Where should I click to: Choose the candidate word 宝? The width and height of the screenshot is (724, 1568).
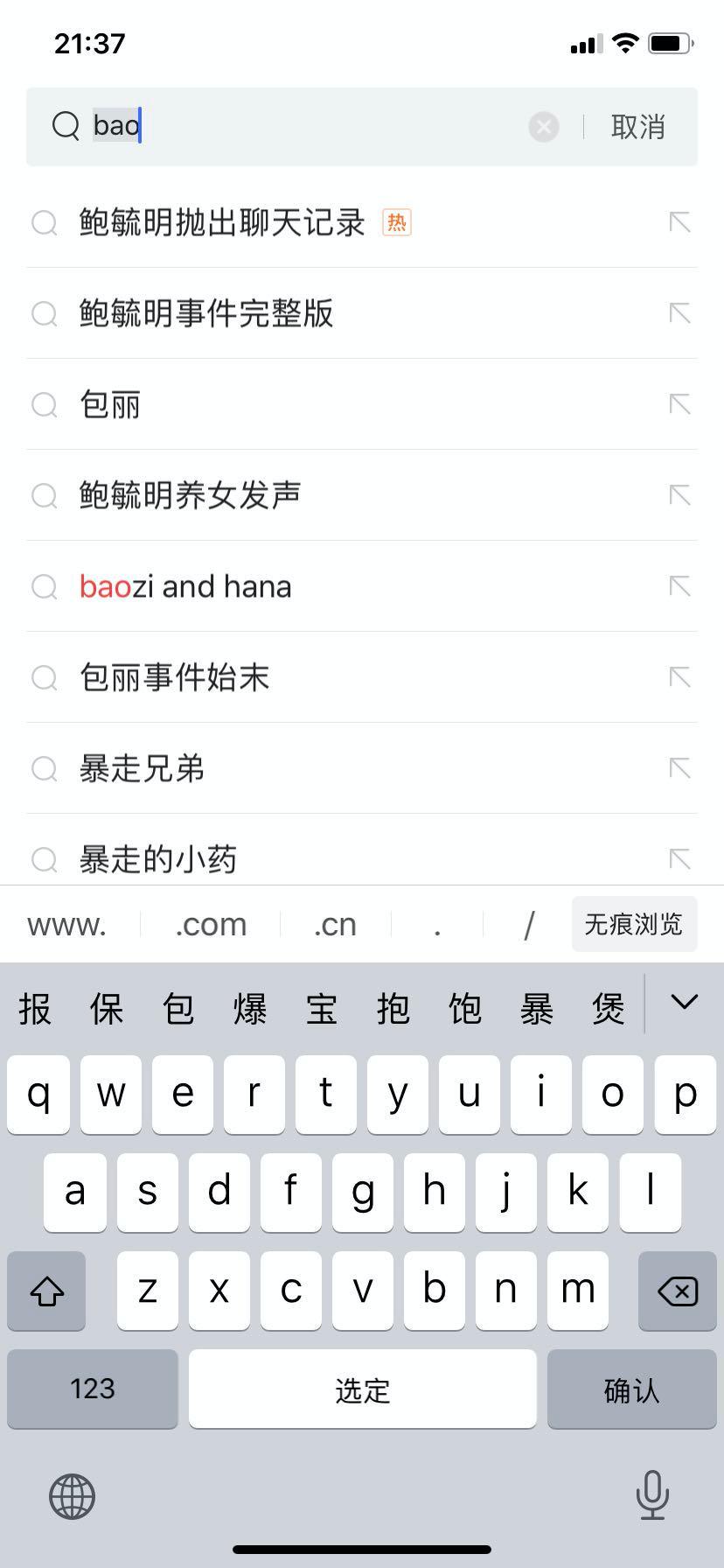click(323, 1008)
